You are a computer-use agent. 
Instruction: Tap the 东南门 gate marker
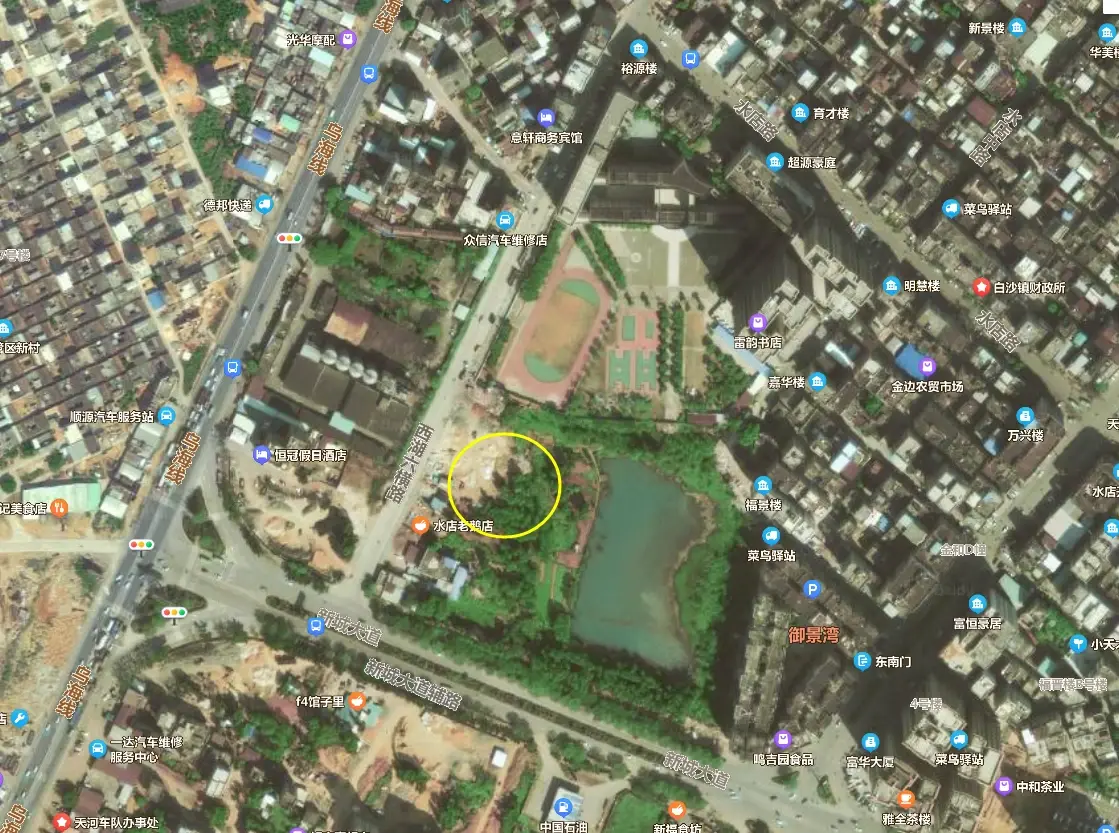click(862, 661)
